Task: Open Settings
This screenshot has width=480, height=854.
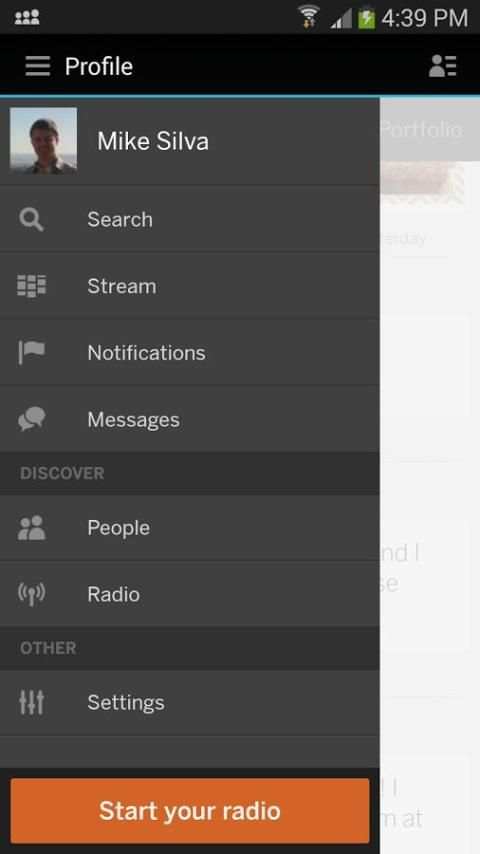Action: [x=190, y=703]
